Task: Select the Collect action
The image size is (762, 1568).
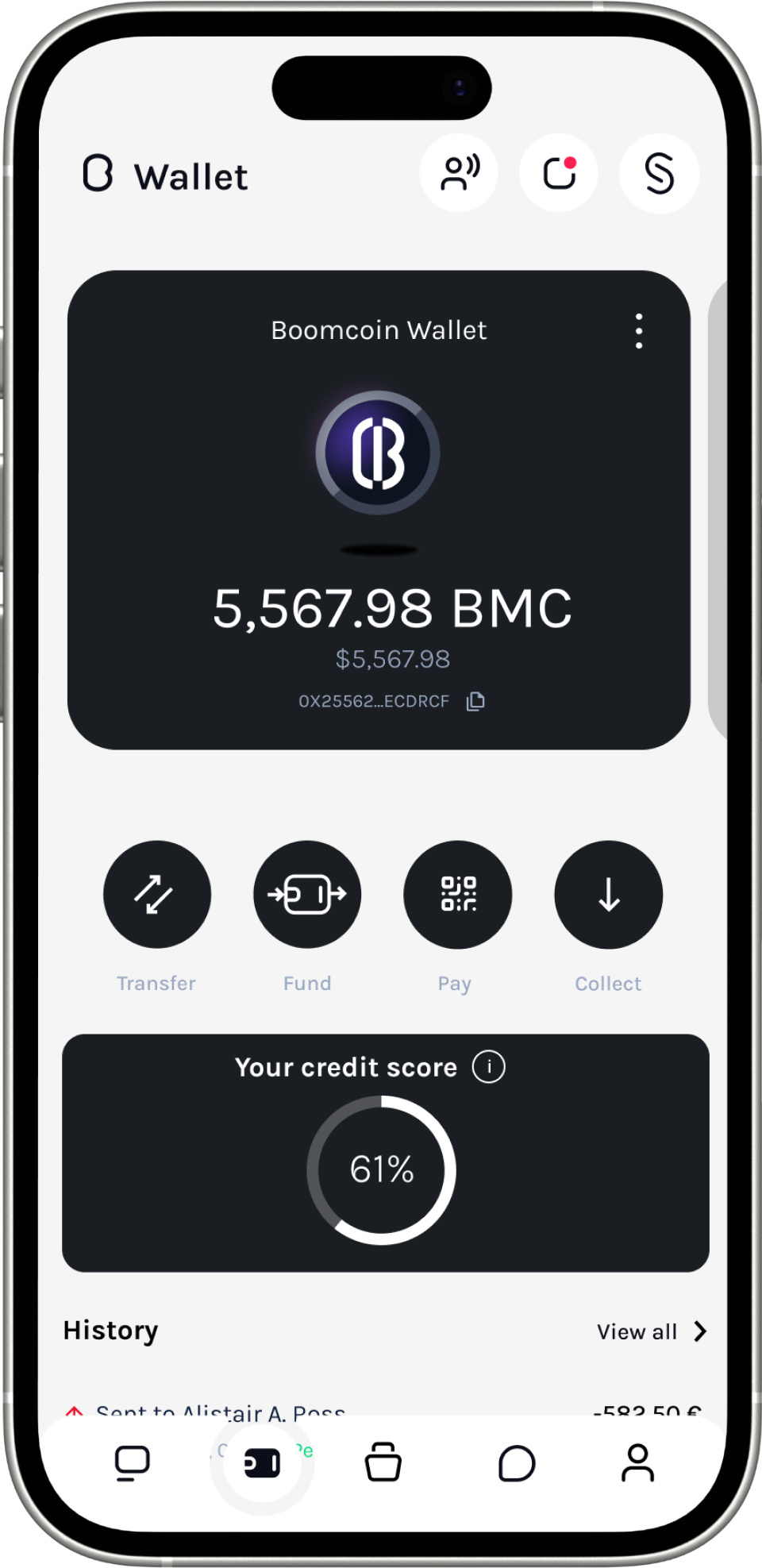Action: [x=608, y=895]
